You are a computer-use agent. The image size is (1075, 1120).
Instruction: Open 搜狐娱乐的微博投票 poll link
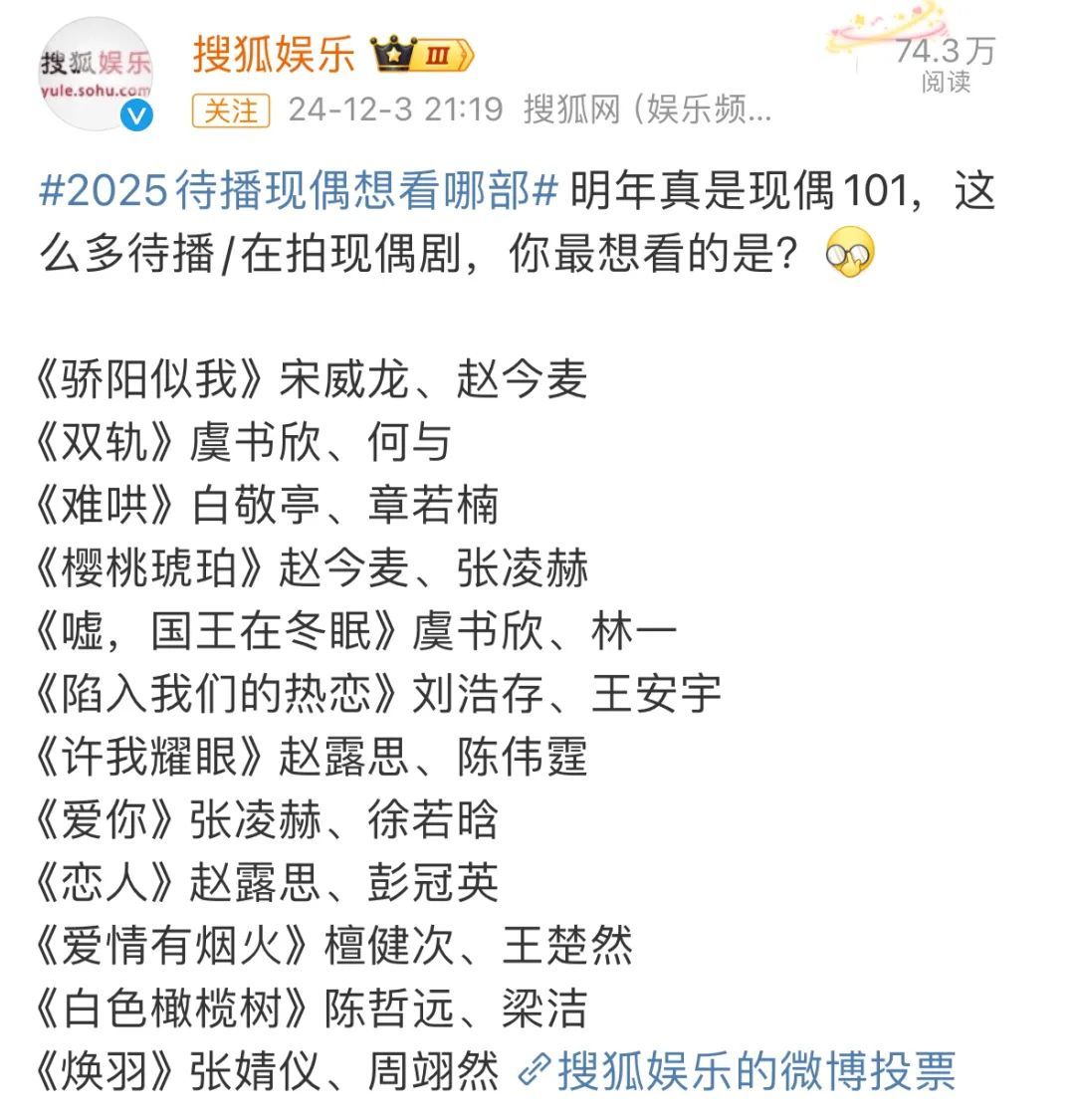point(737,1070)
